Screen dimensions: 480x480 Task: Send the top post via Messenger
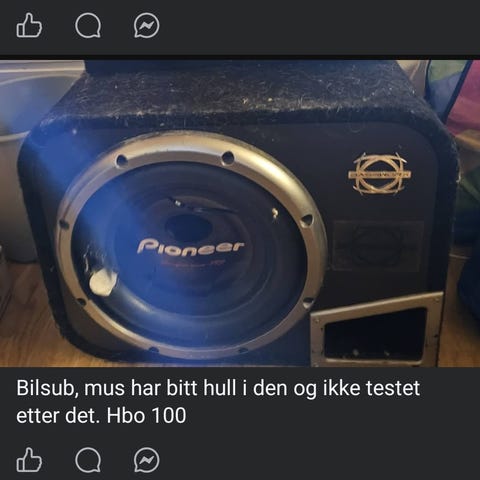click(x=147, y=26)
